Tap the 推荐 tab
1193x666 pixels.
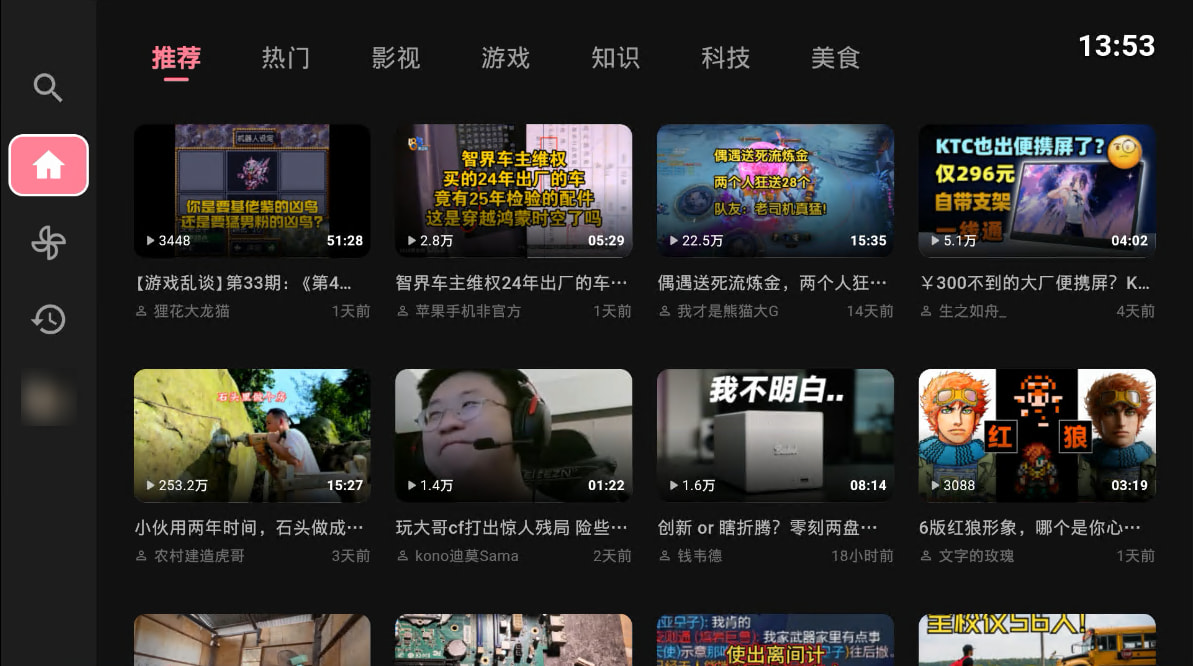pyautogui.click(x=176, y=58)
